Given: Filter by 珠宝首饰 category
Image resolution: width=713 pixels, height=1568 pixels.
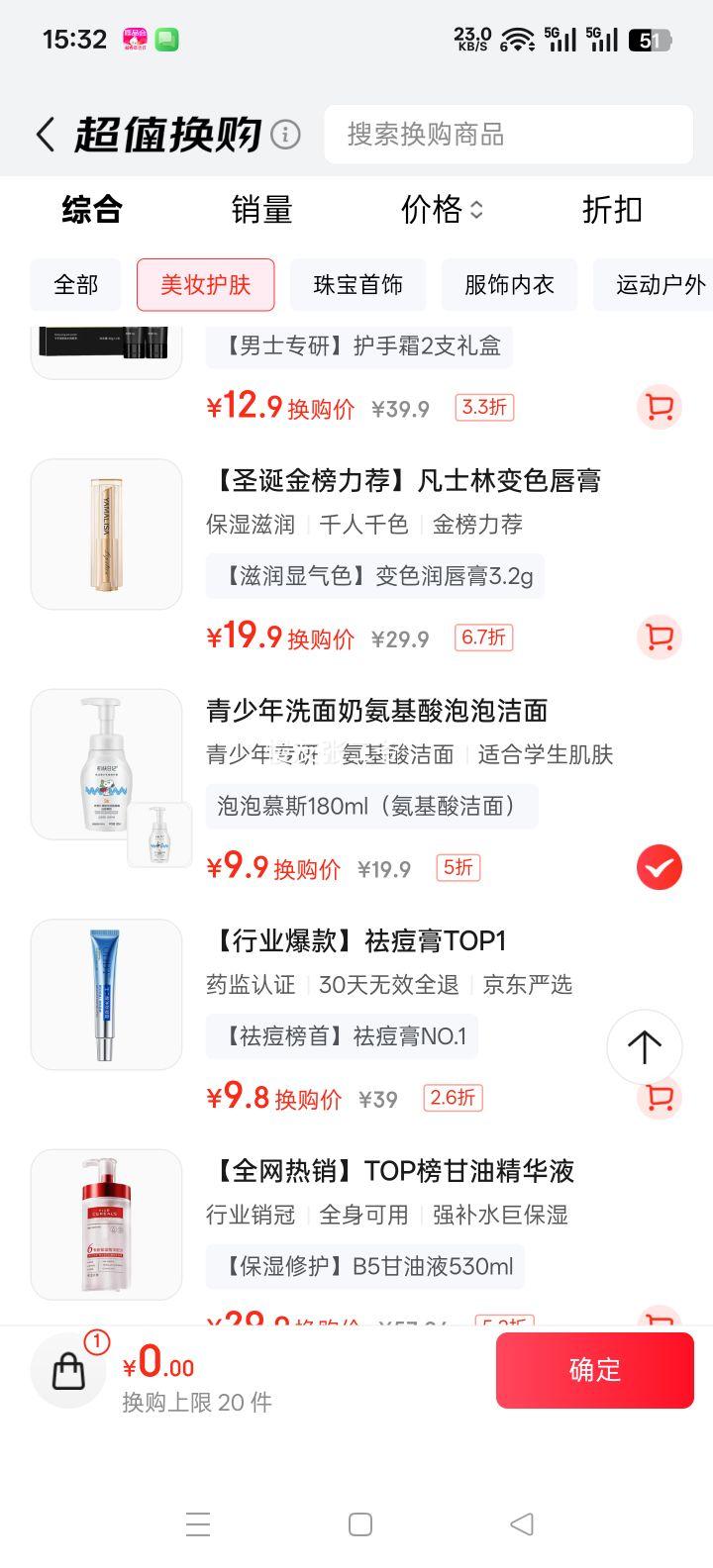Looking at the screenshot, I should pyautogui.click(x=357, y=285).
